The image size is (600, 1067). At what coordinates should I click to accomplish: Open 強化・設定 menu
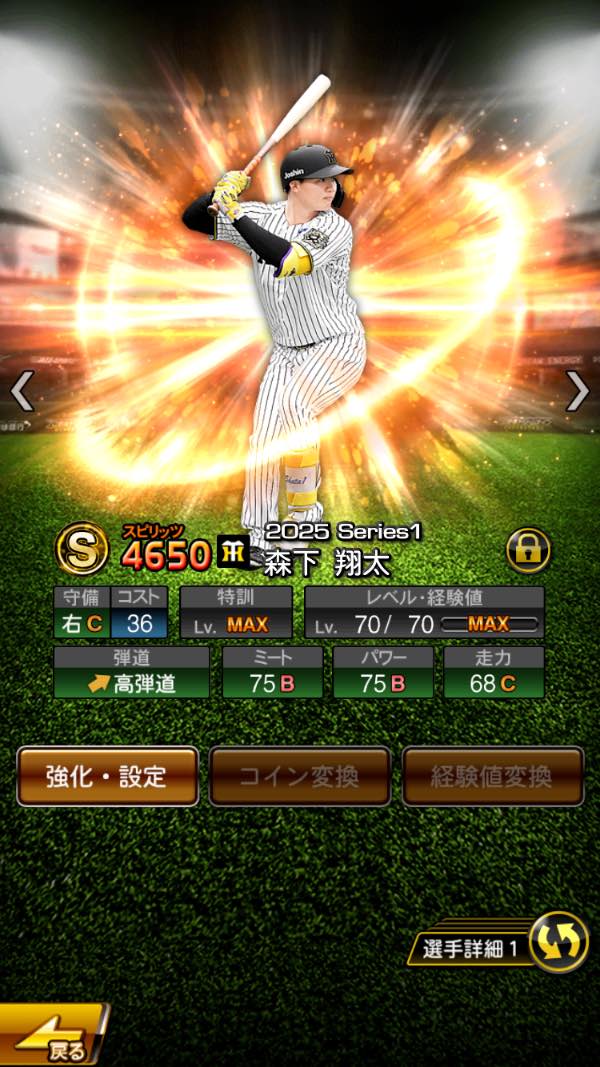click(107, 776)
